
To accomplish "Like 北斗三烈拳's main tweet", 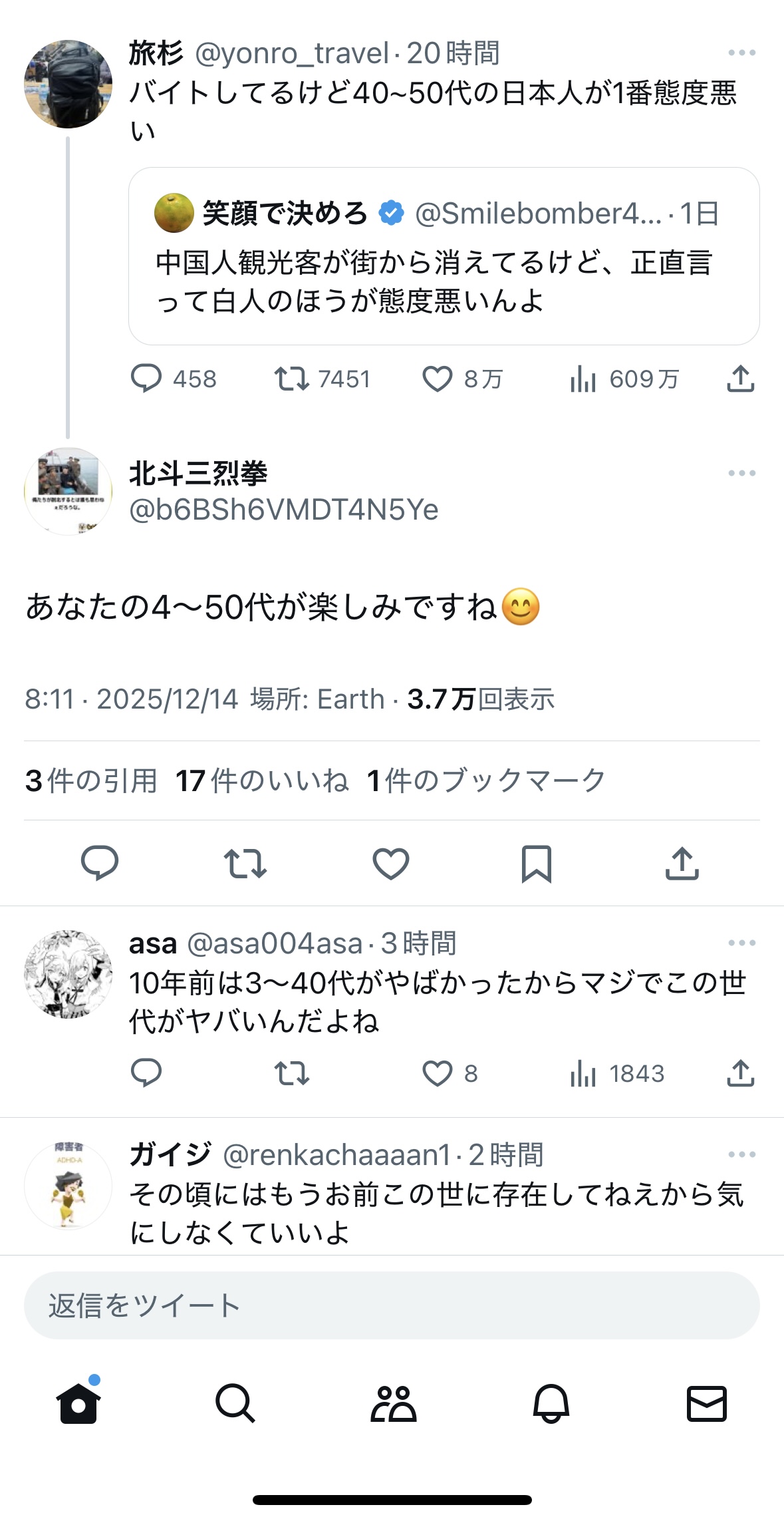I will (x=390, y=864).
